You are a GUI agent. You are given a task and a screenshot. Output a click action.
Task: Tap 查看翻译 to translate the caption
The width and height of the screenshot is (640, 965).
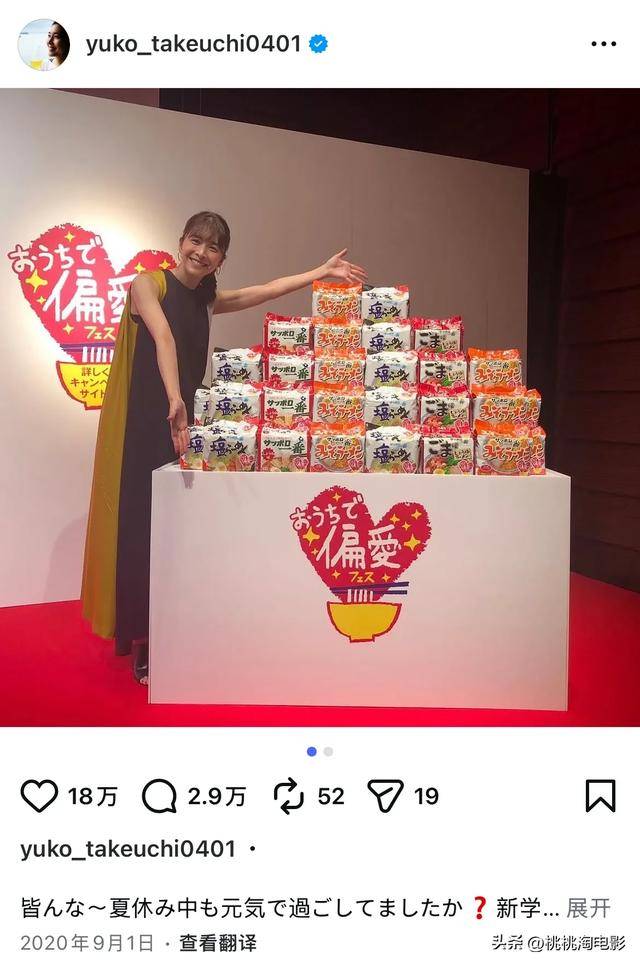218,942
